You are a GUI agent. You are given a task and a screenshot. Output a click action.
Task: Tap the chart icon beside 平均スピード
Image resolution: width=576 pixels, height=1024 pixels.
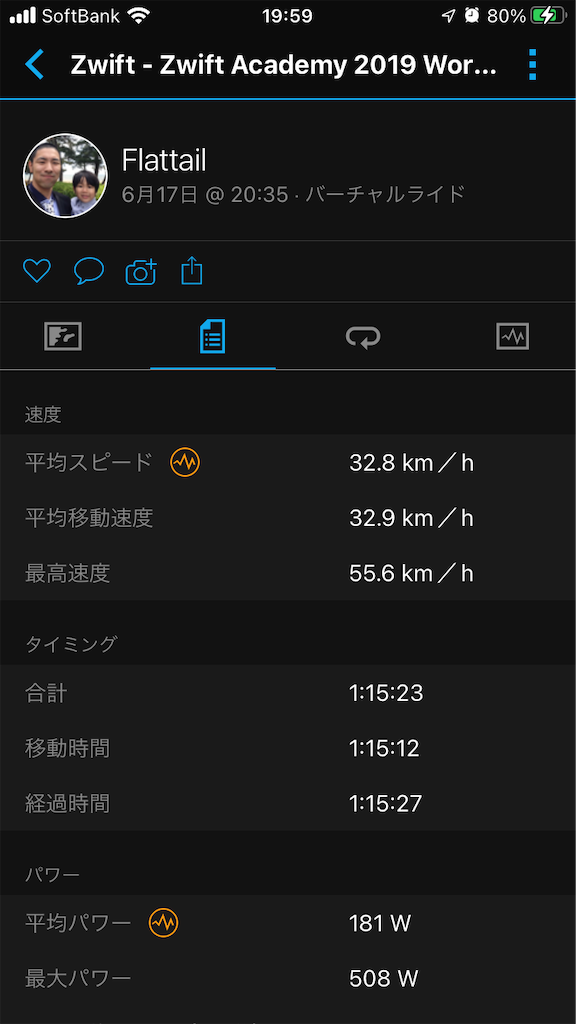[x=185, y=462]
